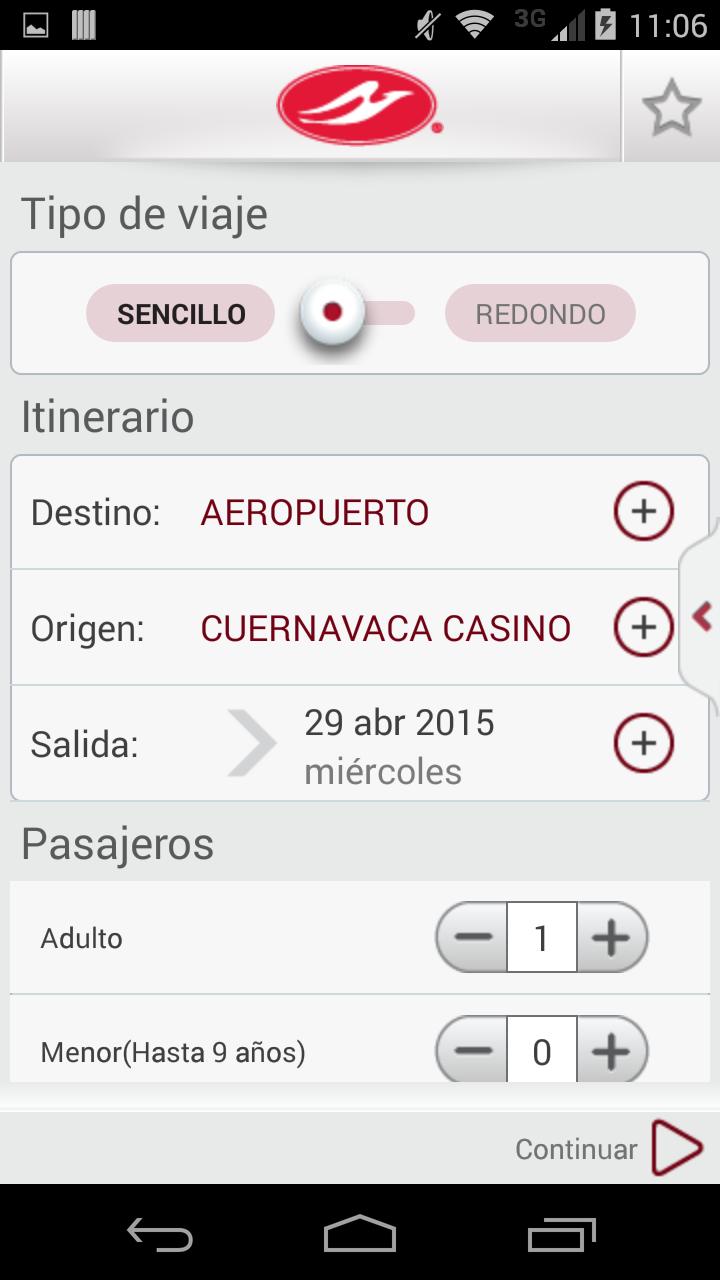Open favorites star icon
Screen dimensions: 720x1280
(x=671, y=107)
